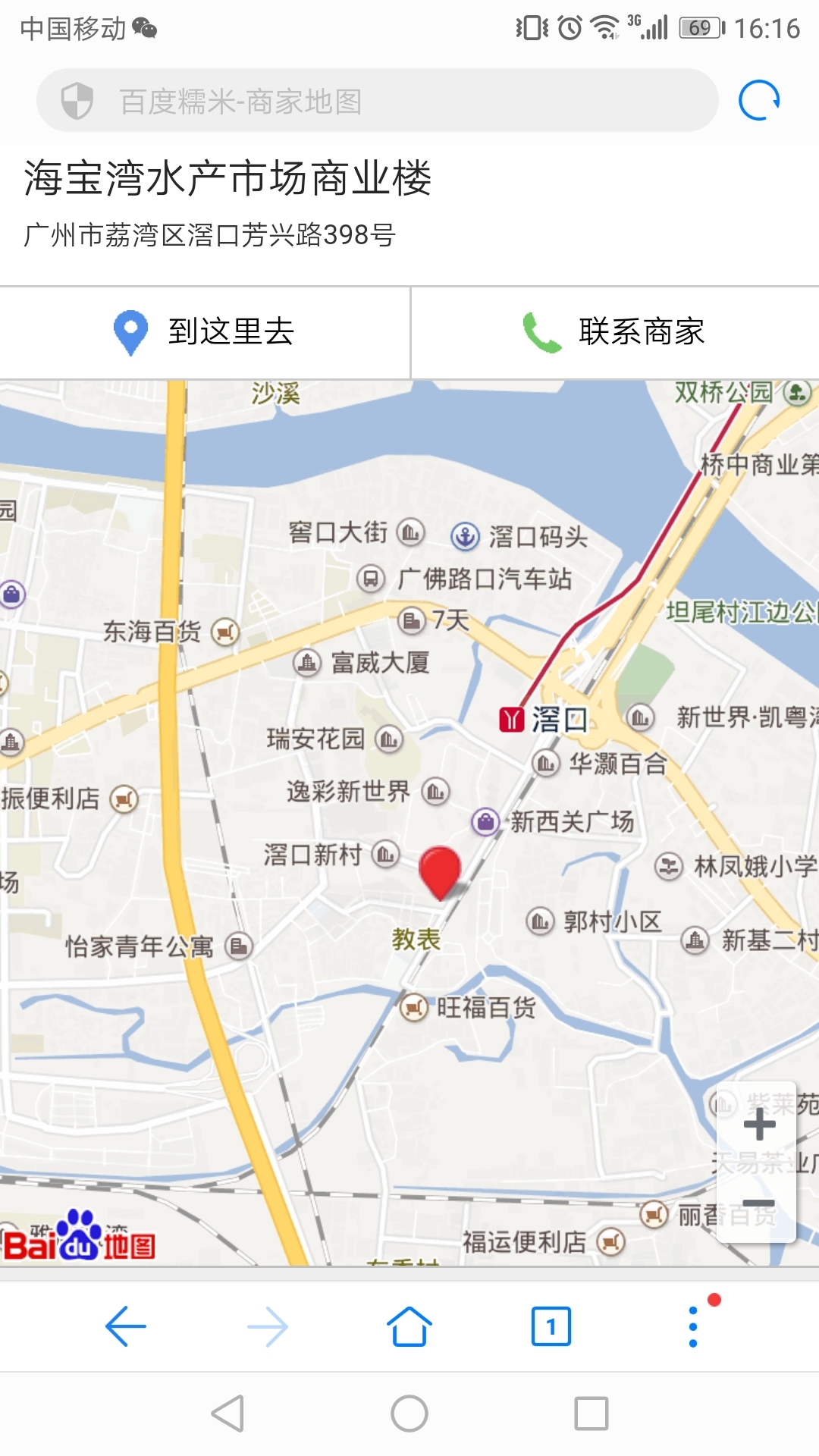Image resolution: width=819 pixels, height=1456 pixels.
Task: Get directions with 到这里去
Action: click(x=205, y=332)
